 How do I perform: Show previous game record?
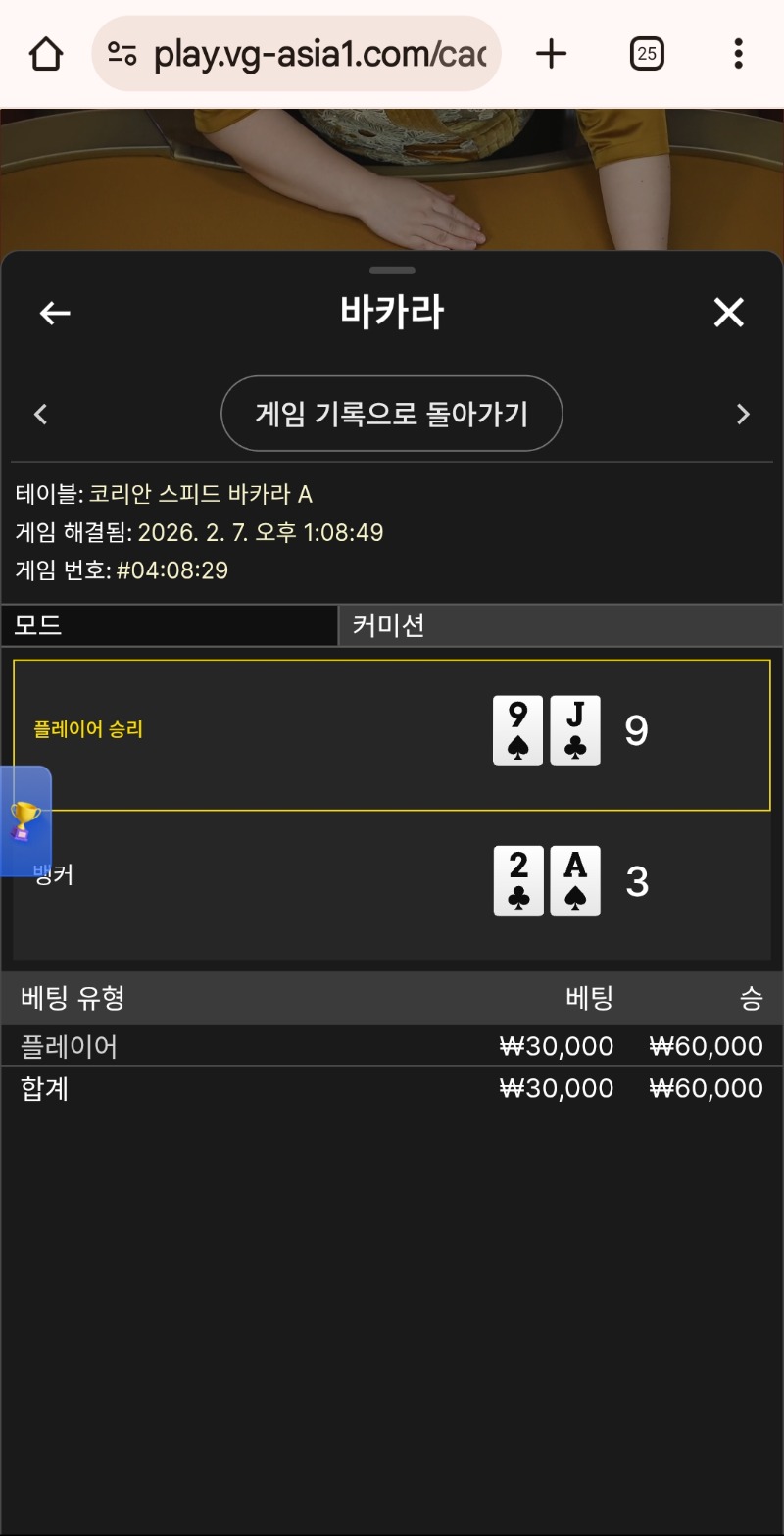(41, 414)
